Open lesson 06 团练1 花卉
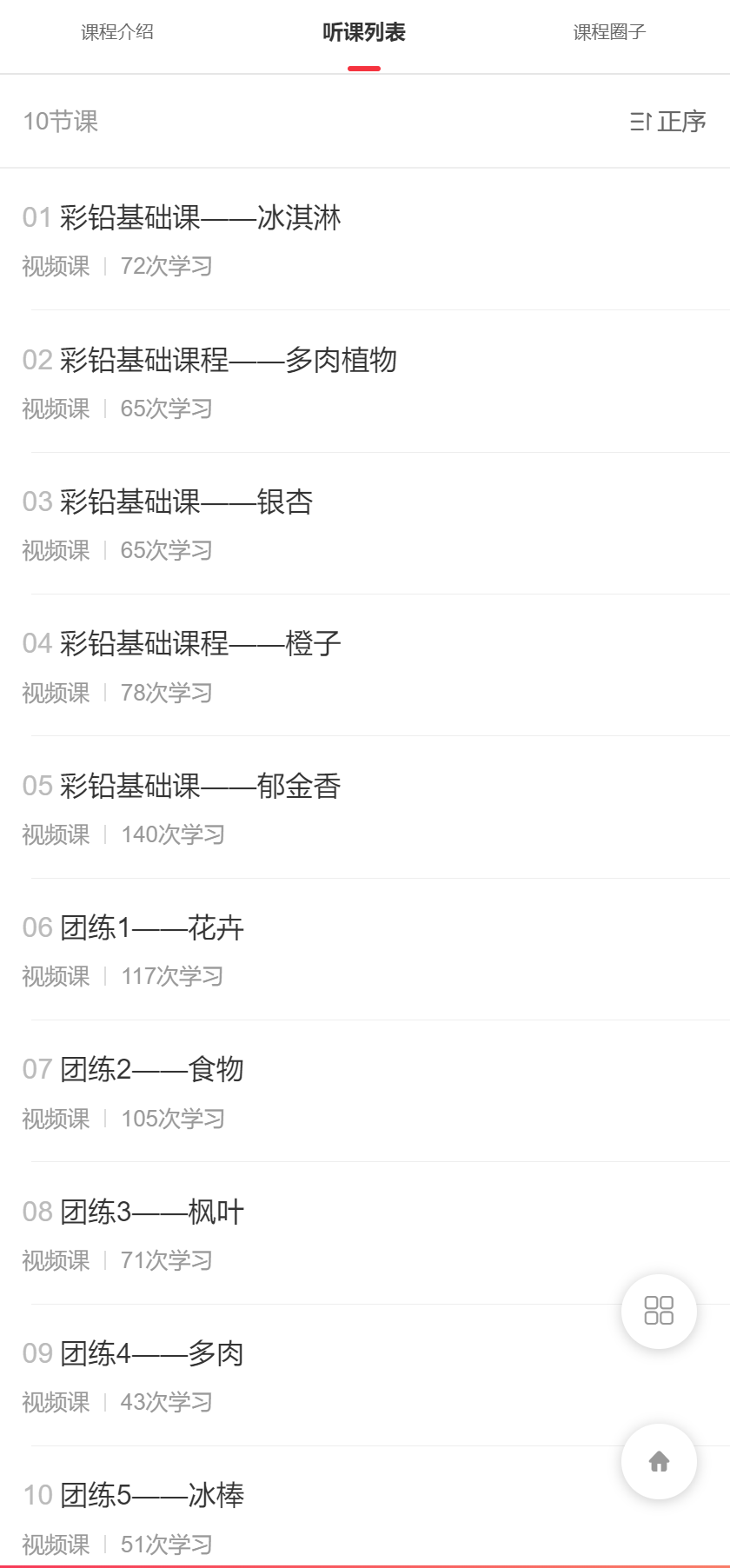Screen dimensions: 730x1568 point(152,928)
